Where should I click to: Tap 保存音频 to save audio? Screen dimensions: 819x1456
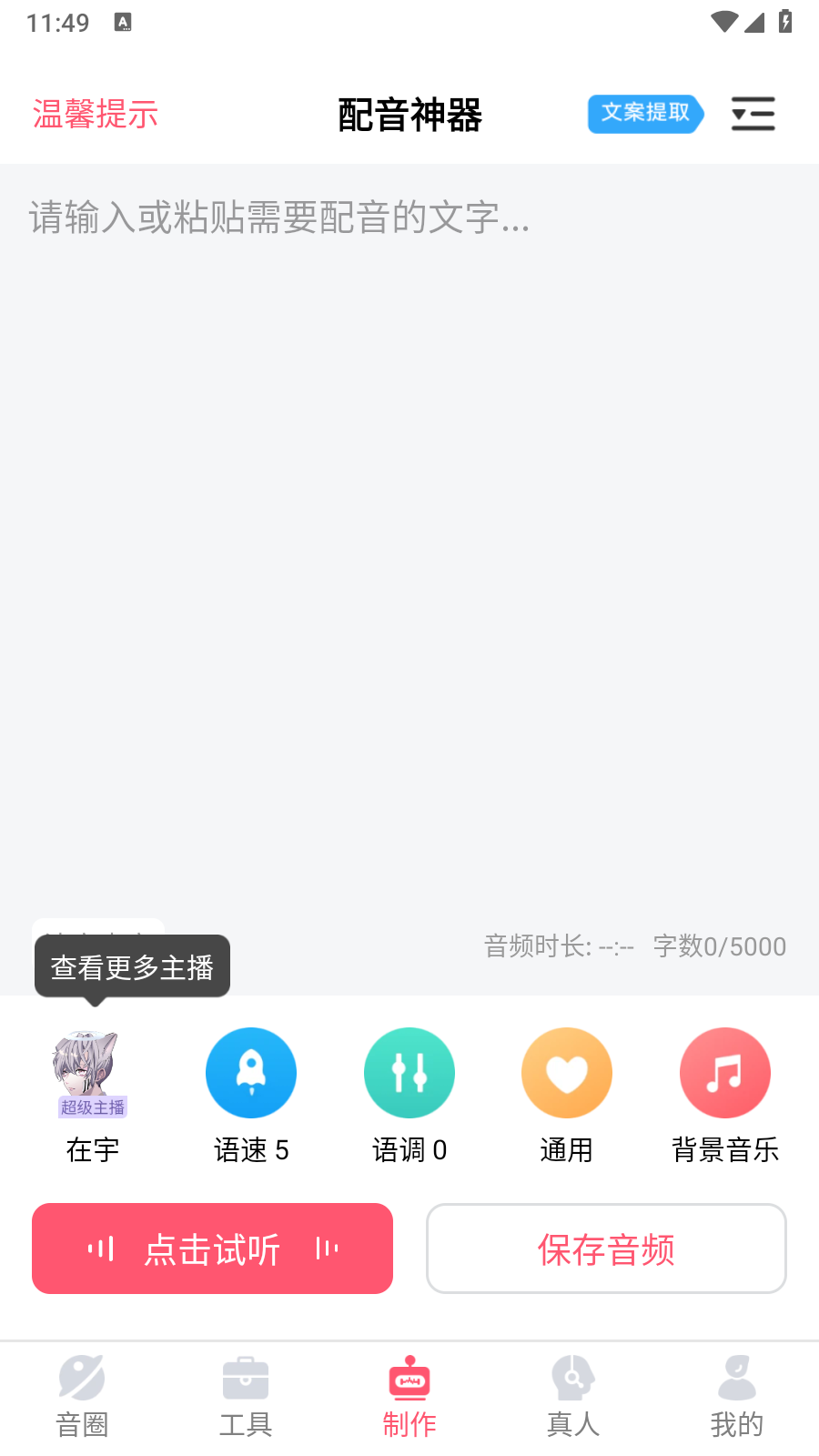coord(606,1249)
